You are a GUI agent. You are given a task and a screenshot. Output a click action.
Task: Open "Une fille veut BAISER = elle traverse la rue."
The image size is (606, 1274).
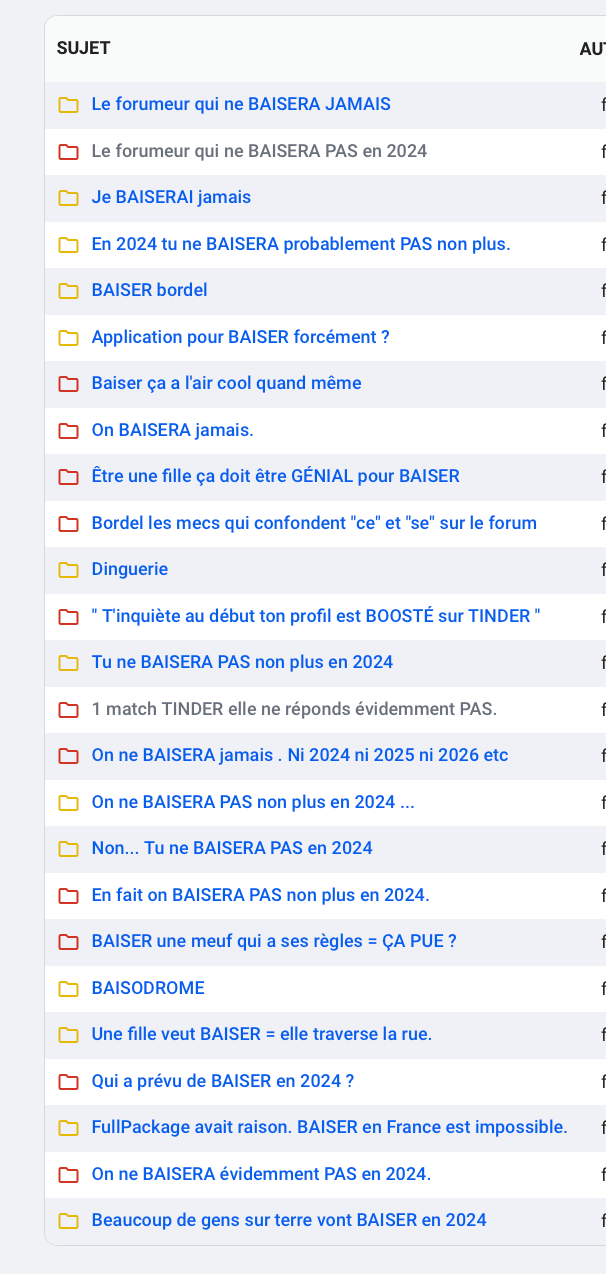(261, 1034)
